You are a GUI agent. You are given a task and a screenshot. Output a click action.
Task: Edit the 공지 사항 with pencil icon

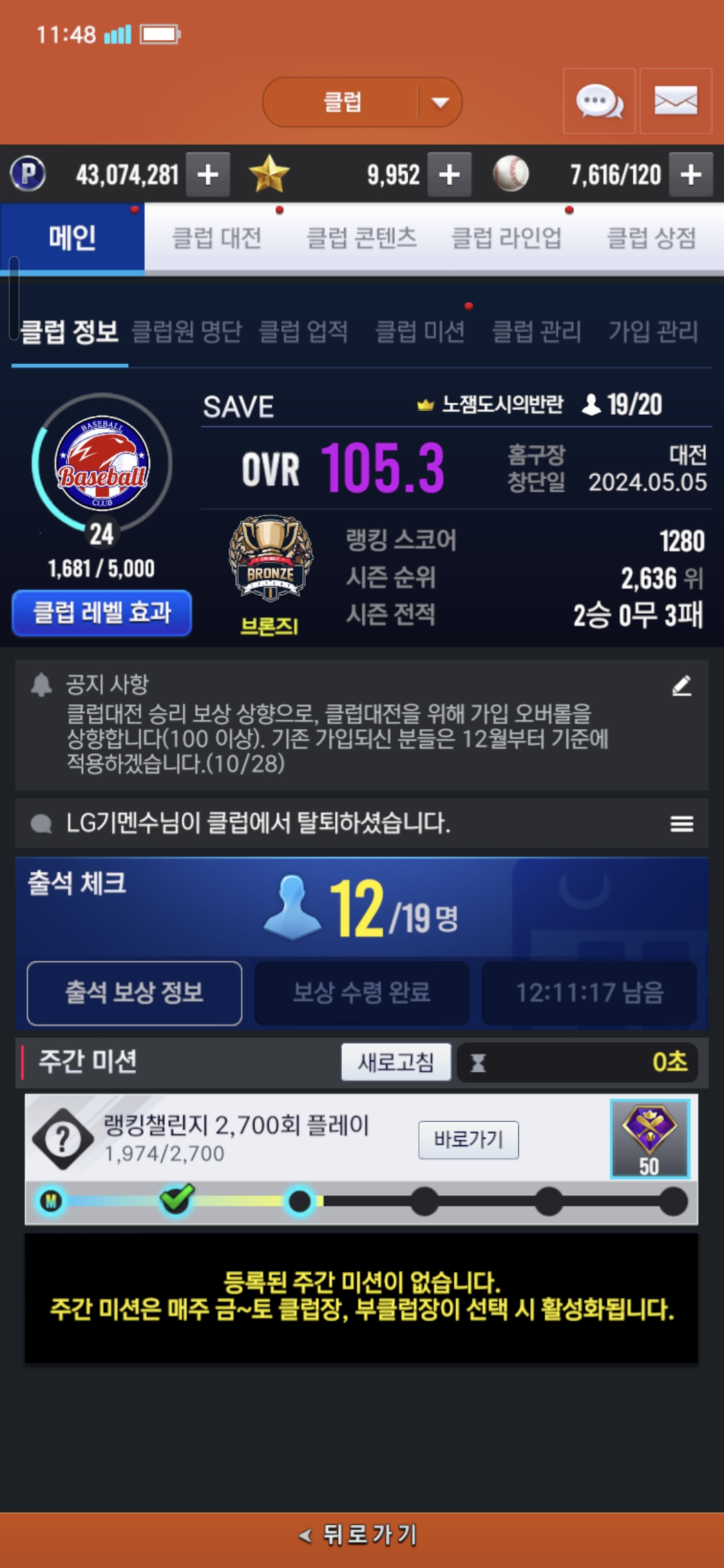pos(682,685)
